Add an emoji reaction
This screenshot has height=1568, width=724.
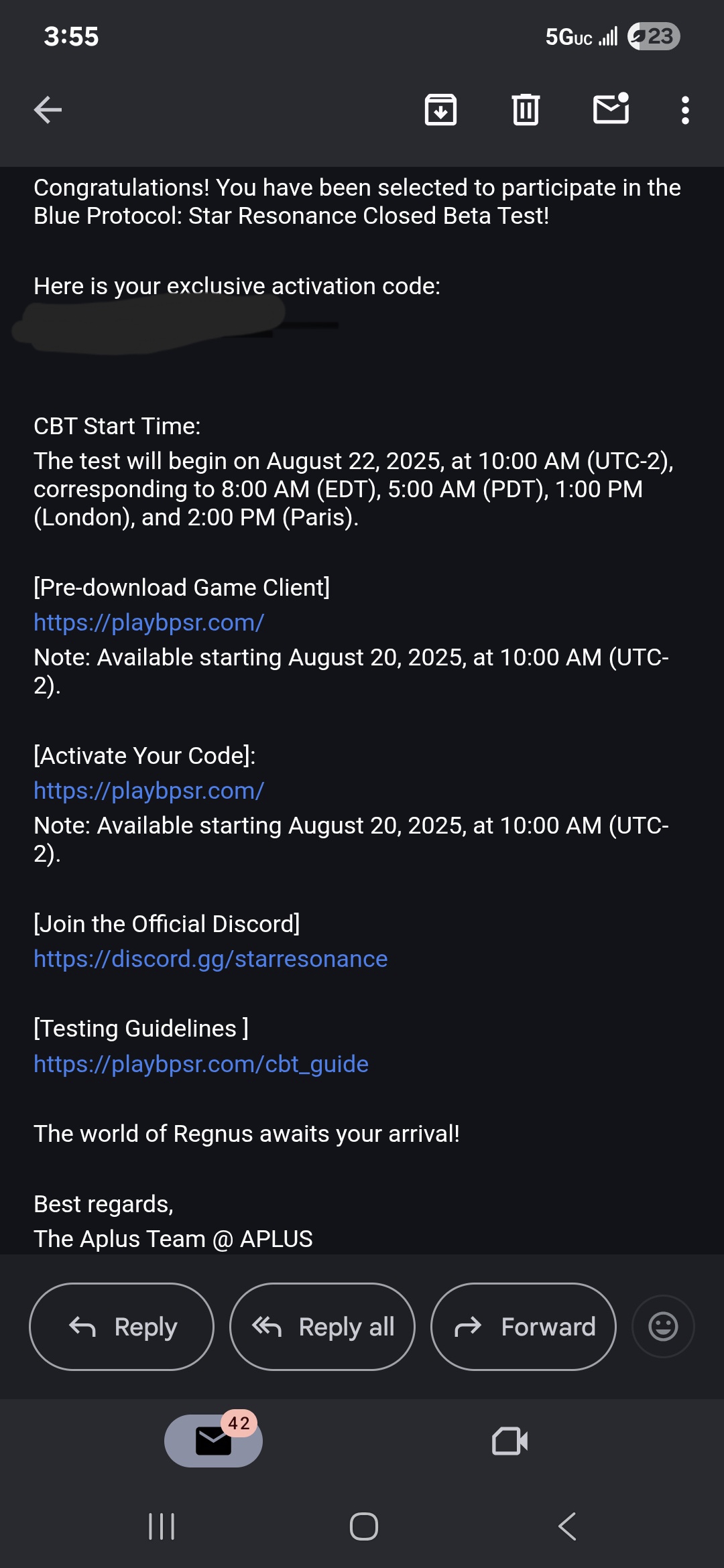pos(663,1327)
